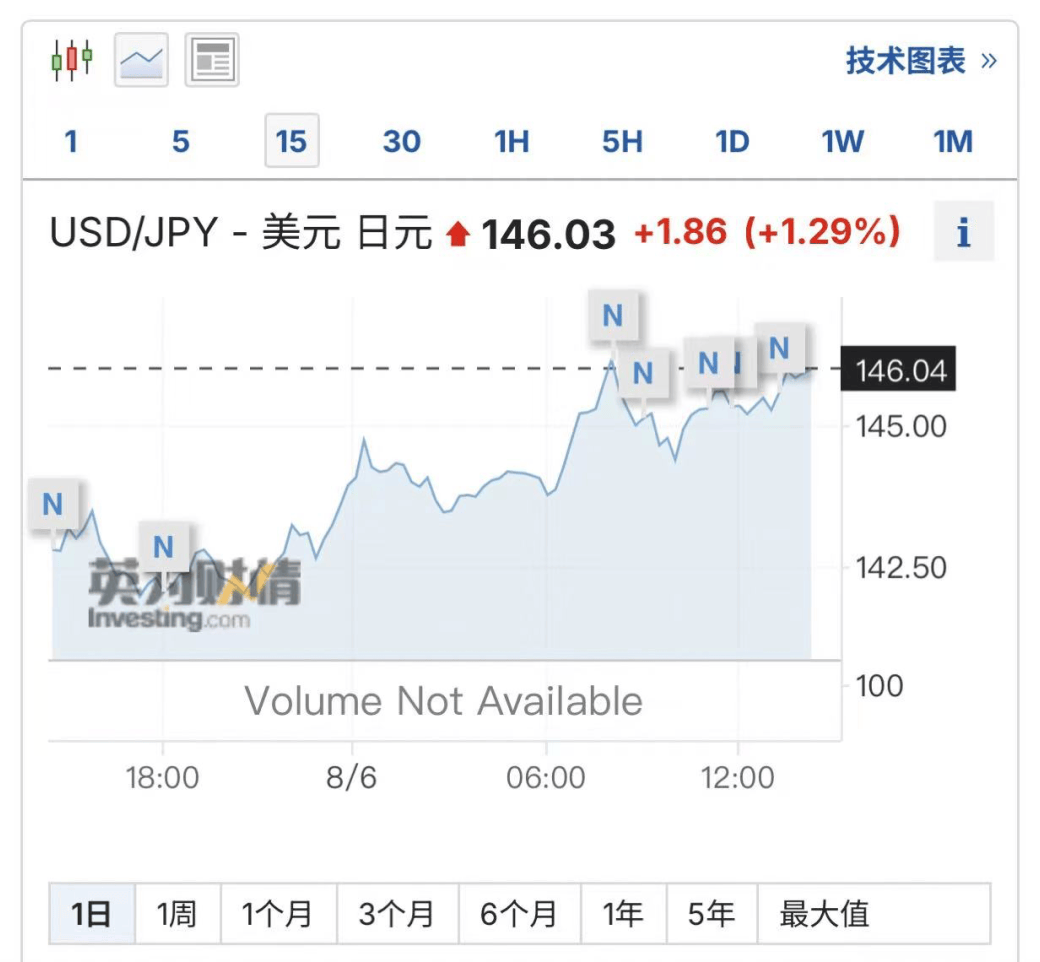Show the 1周 range
Viewport: 1040px width, 962px height.
pos(177,913)
